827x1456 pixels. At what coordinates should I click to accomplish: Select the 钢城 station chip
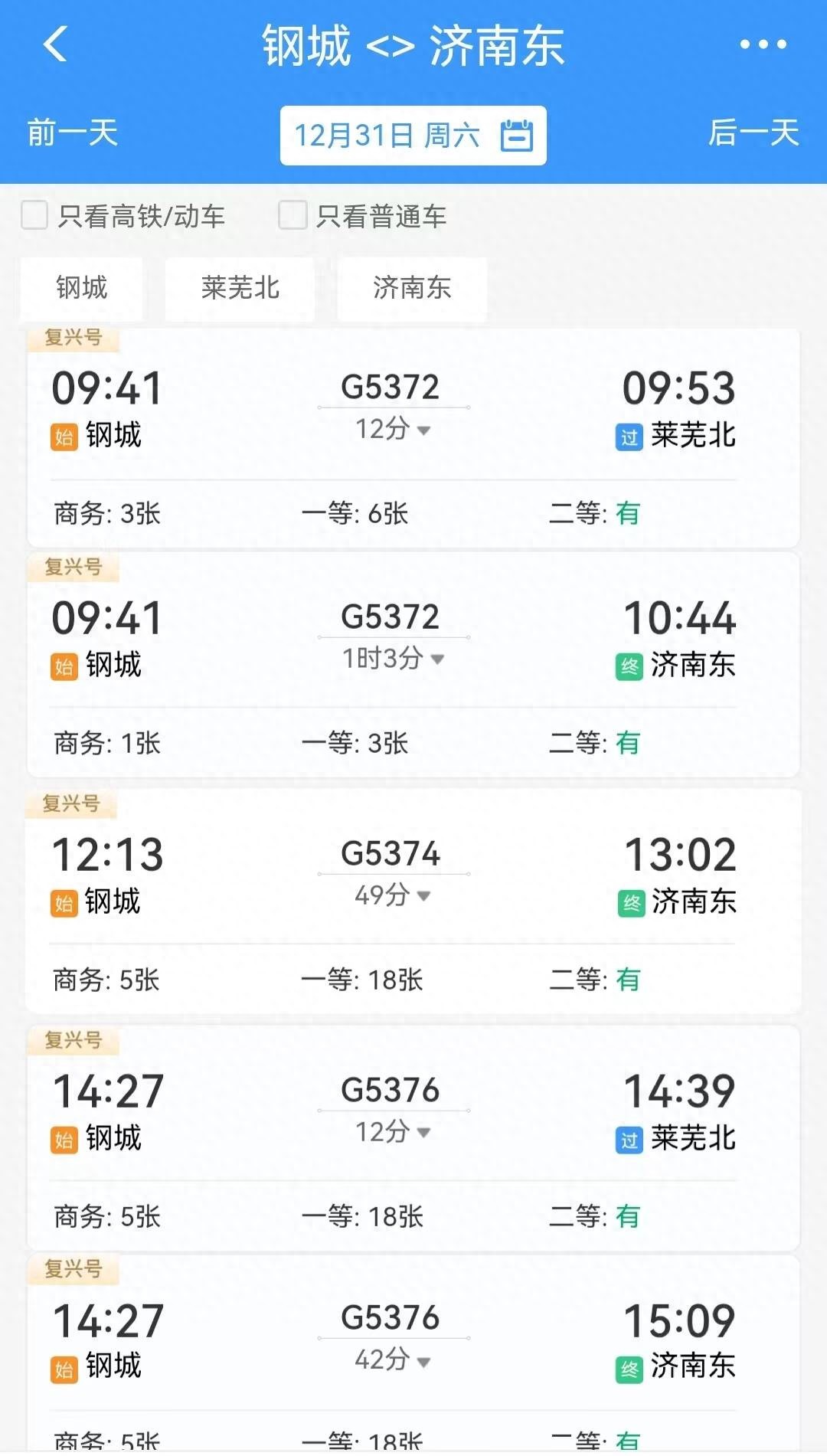[x=82, y=288]
